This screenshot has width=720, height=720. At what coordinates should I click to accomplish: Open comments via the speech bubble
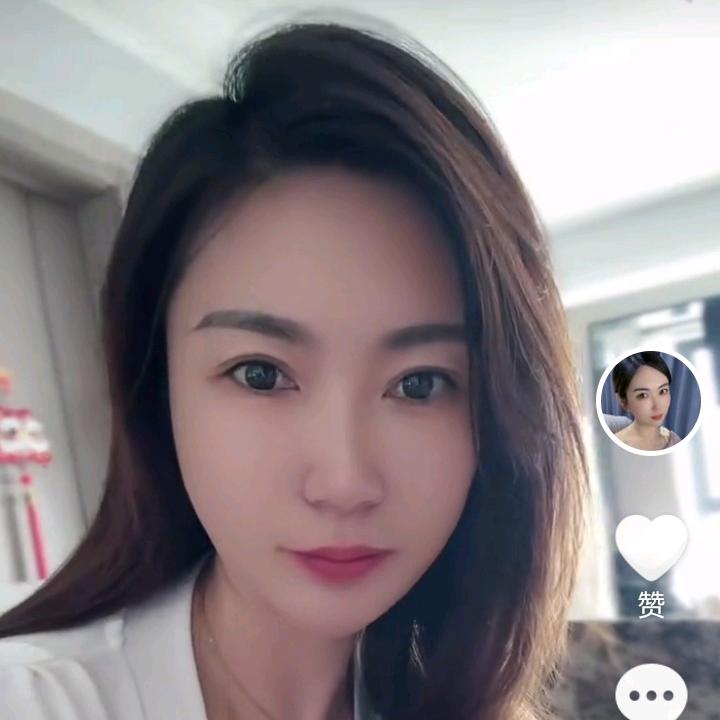tap(651, 693)
